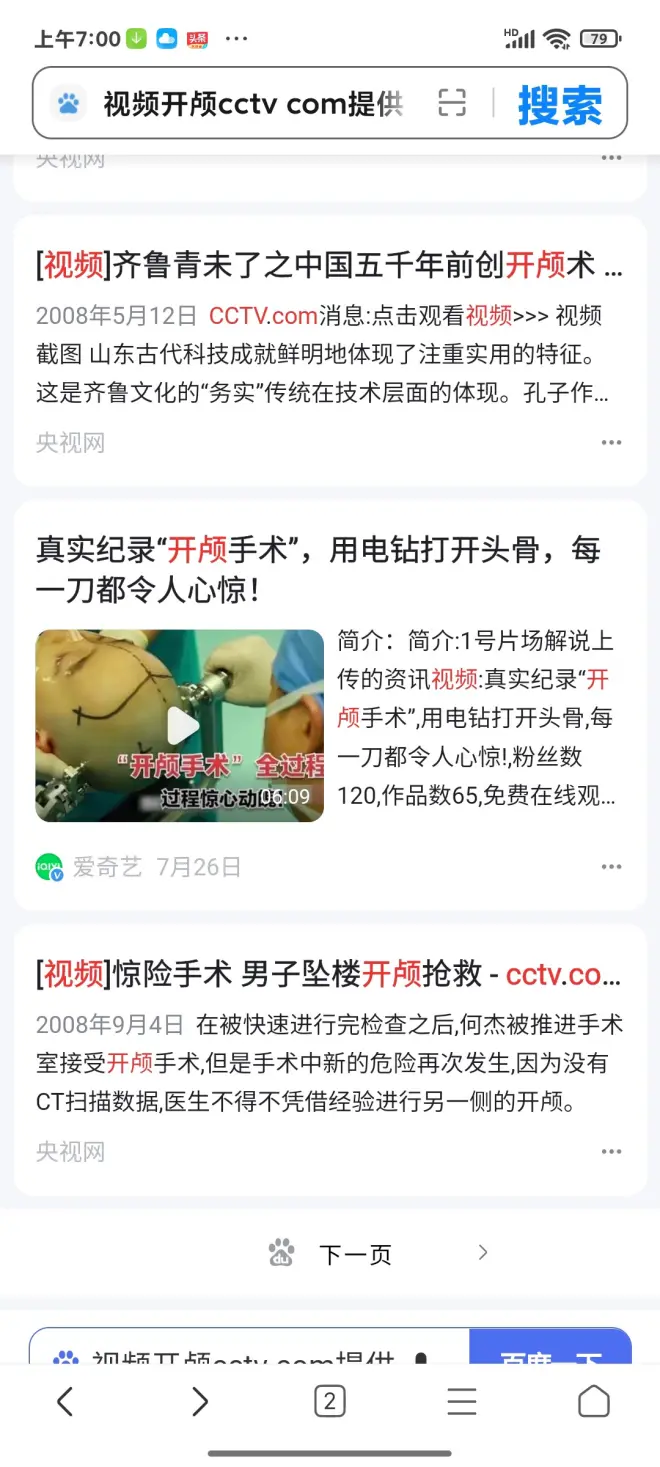This screenshot has width=660, height=1467.
Task: Open more options for 惊险手术 result
Action: [611, 1152]
